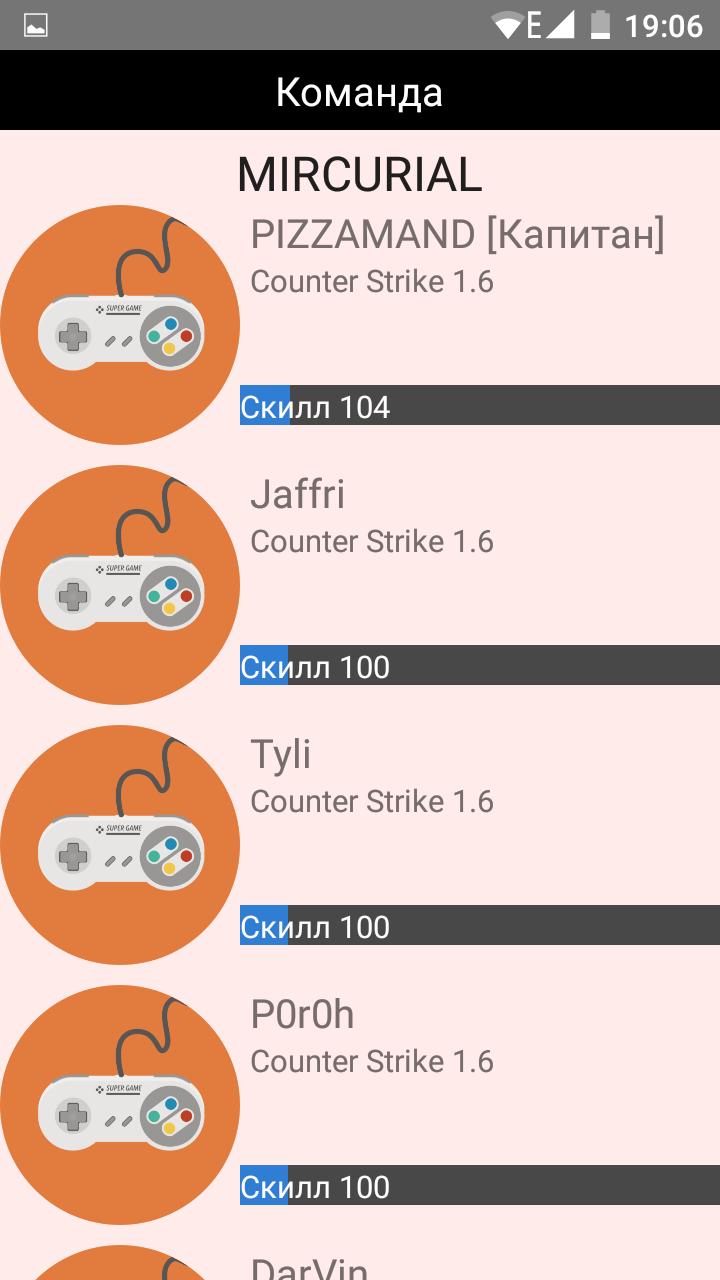720x1280 pixels.
Task: Open DarVin's player entry
Action: [309, 1268]
